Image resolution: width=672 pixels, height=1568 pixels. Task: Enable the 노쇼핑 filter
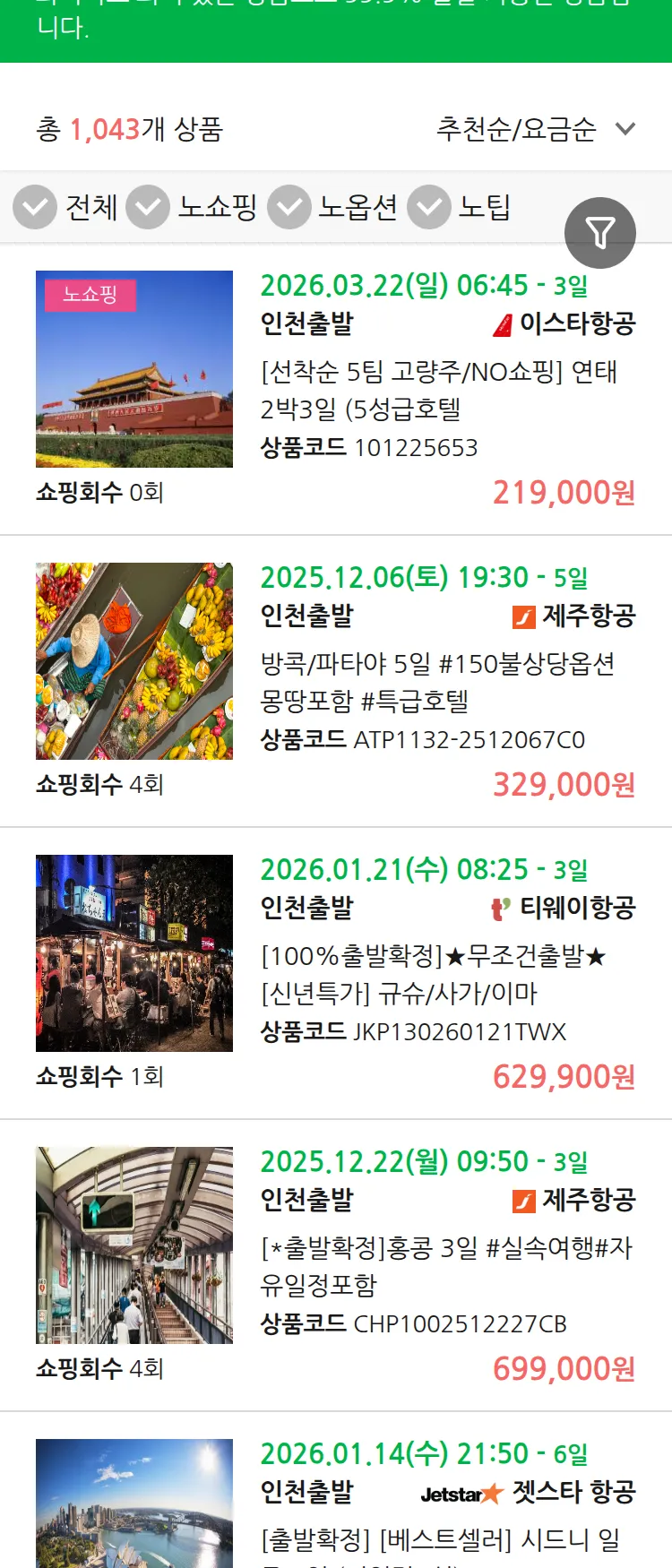click(x=149, y=206)
